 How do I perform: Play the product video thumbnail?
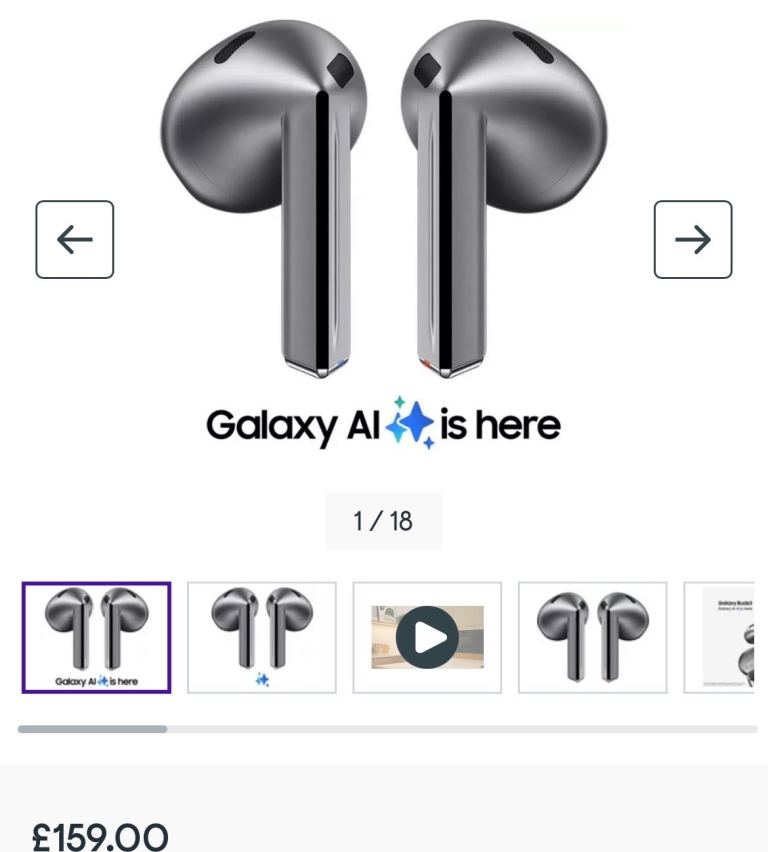tap(427, 637)
